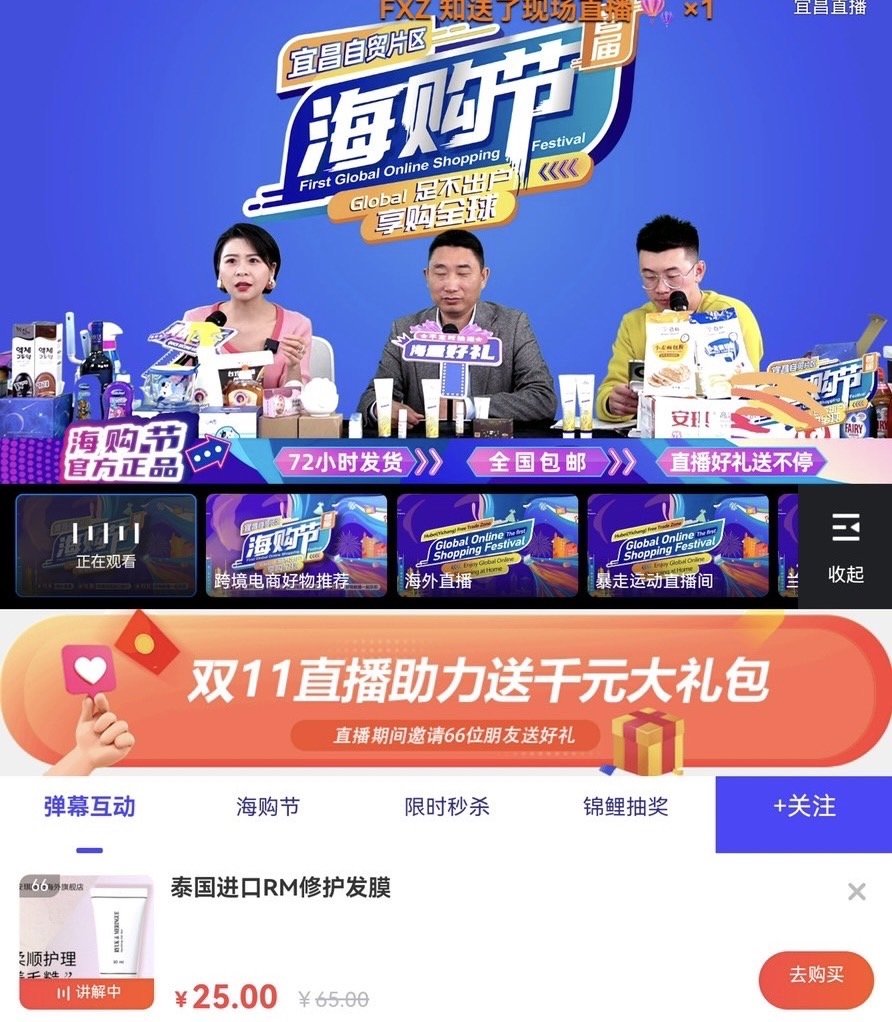Open the 锦鲤抽奖 tab
Viewport: 892px width, 1022px height.
[626, 807]
